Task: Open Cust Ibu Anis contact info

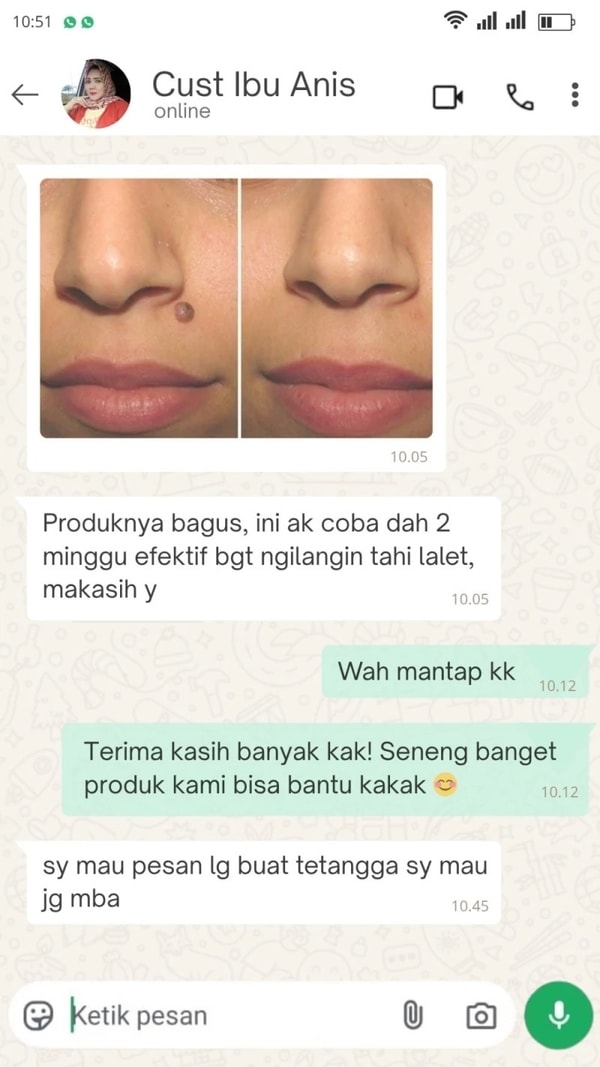Action: [253, 95]
